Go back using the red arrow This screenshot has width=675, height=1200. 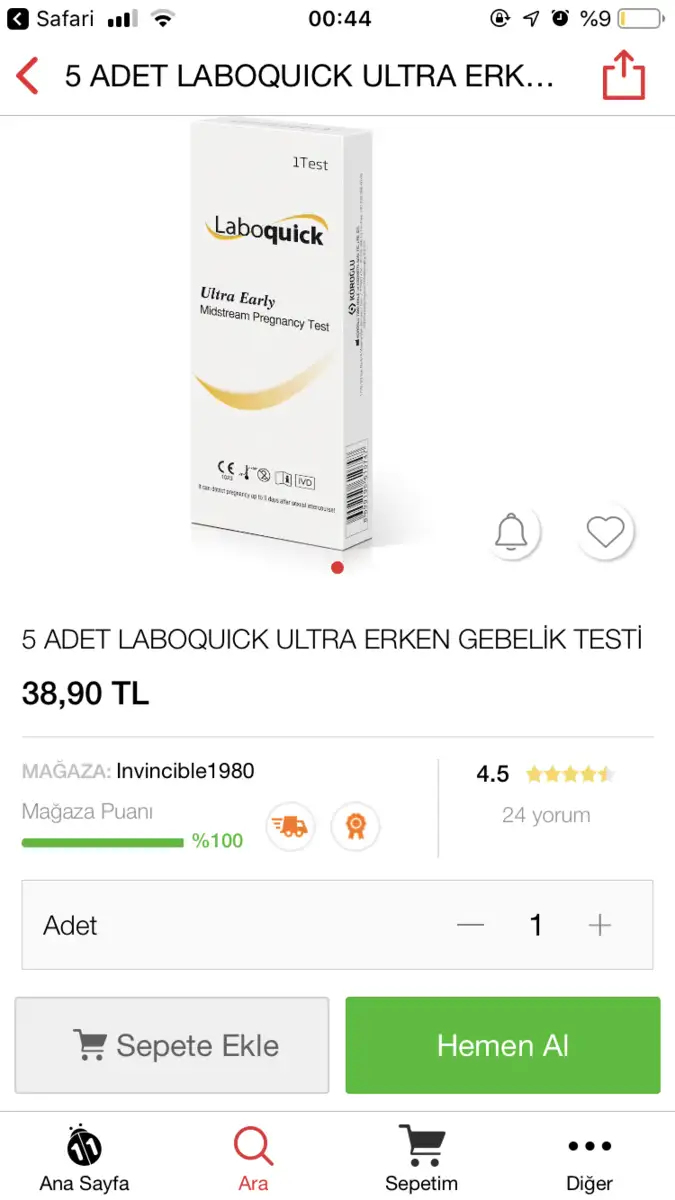pos(28,77)
